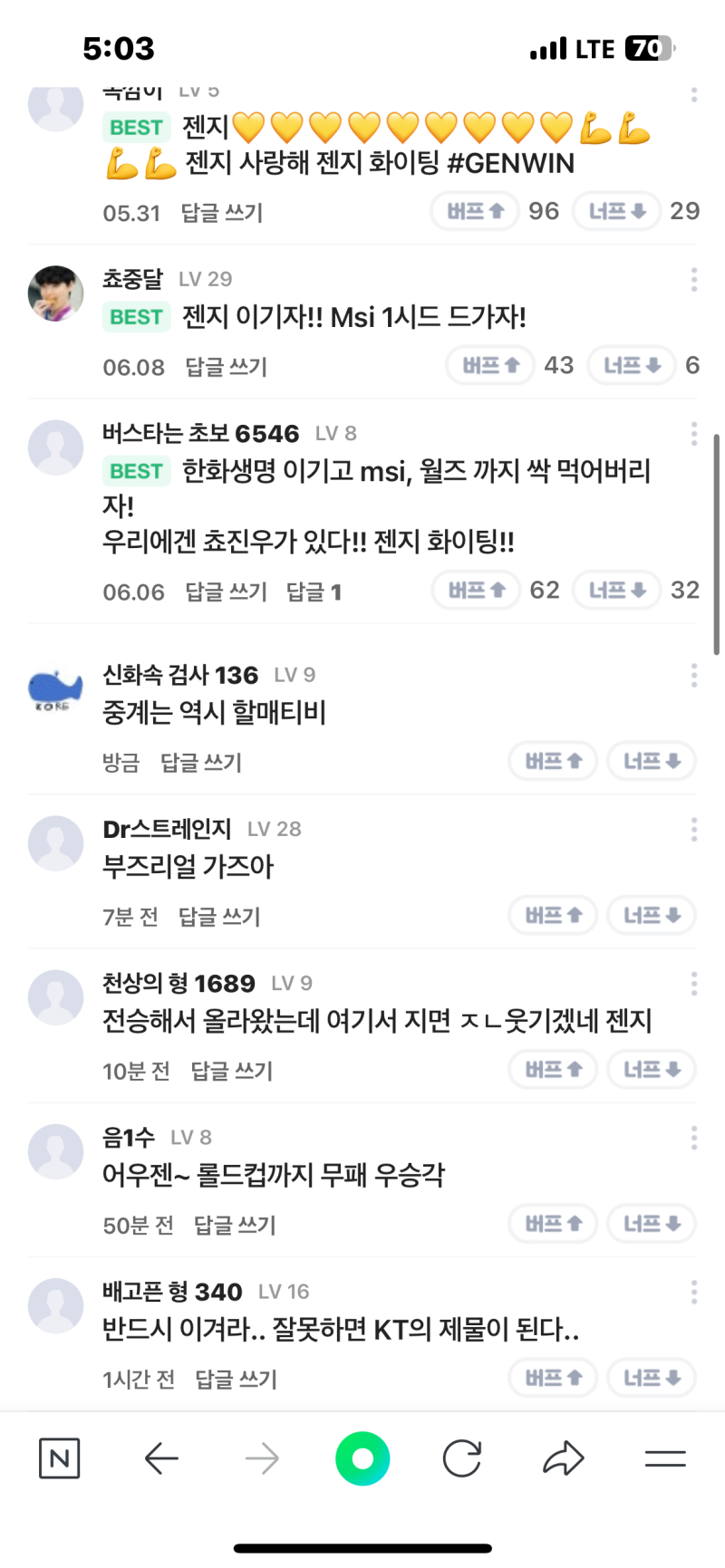The width and height of the screenshot is (725, 1568).
Task: Tap 버프 on 음1수's comment
Action: tap(553, 1224)
